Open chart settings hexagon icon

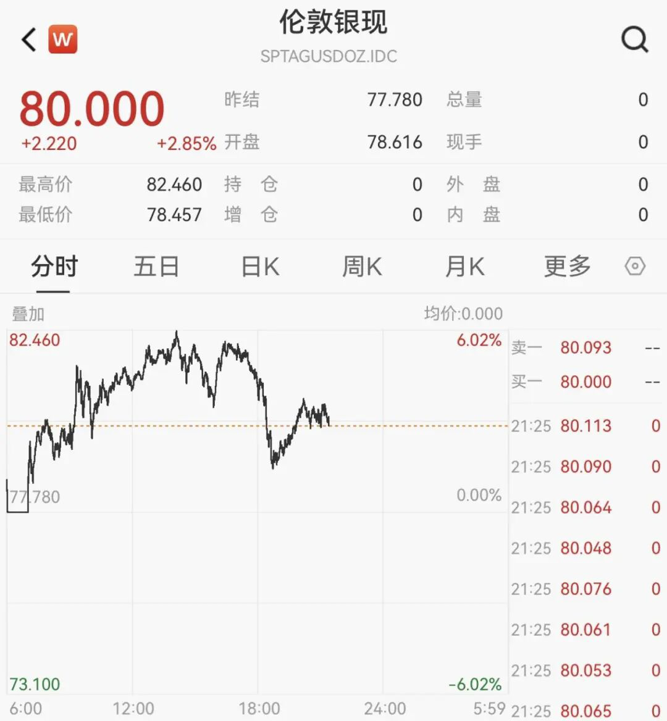coord(634,267)
